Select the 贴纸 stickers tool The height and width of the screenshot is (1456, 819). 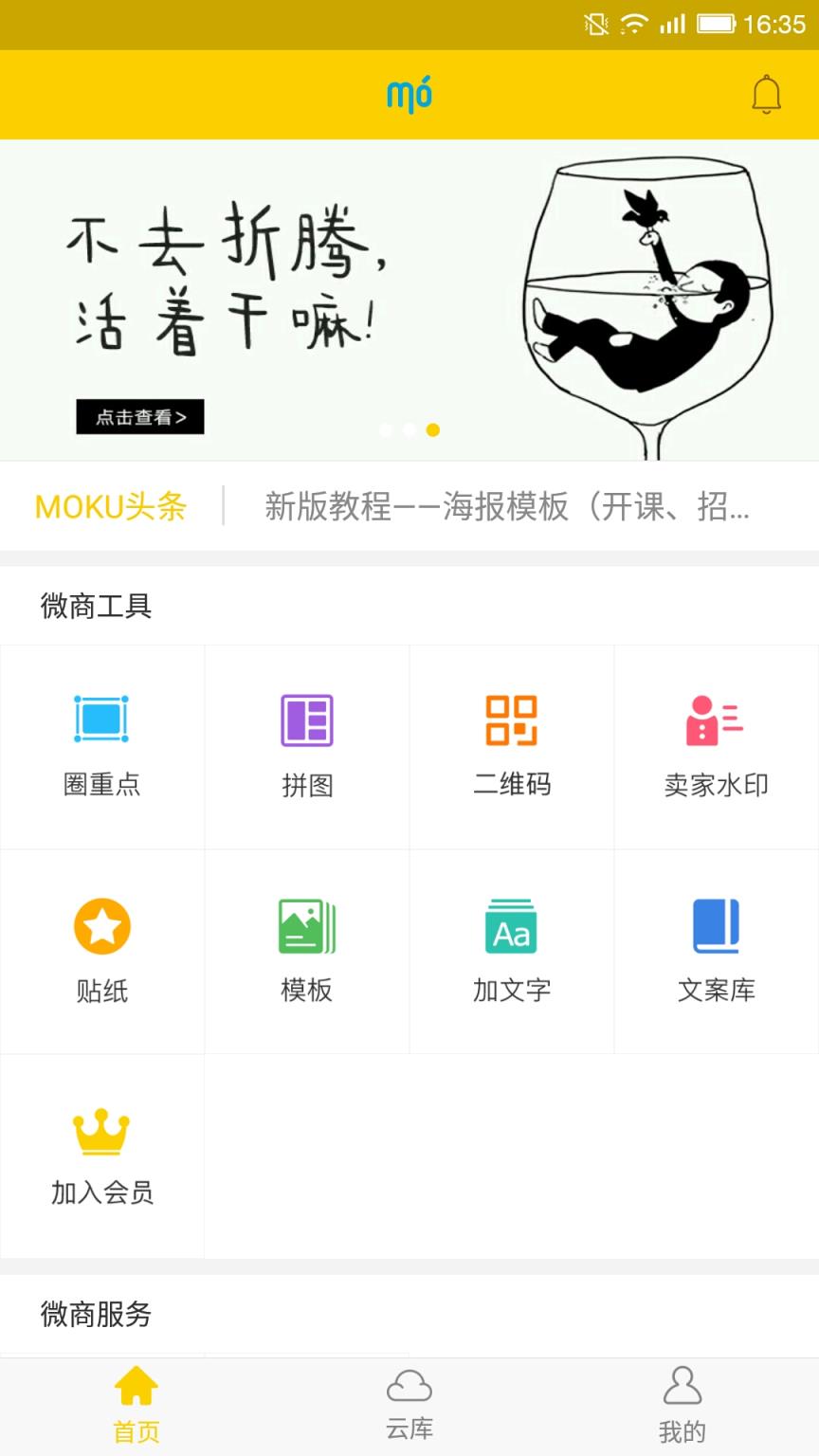pyautogui.click(x=102, y=951)
